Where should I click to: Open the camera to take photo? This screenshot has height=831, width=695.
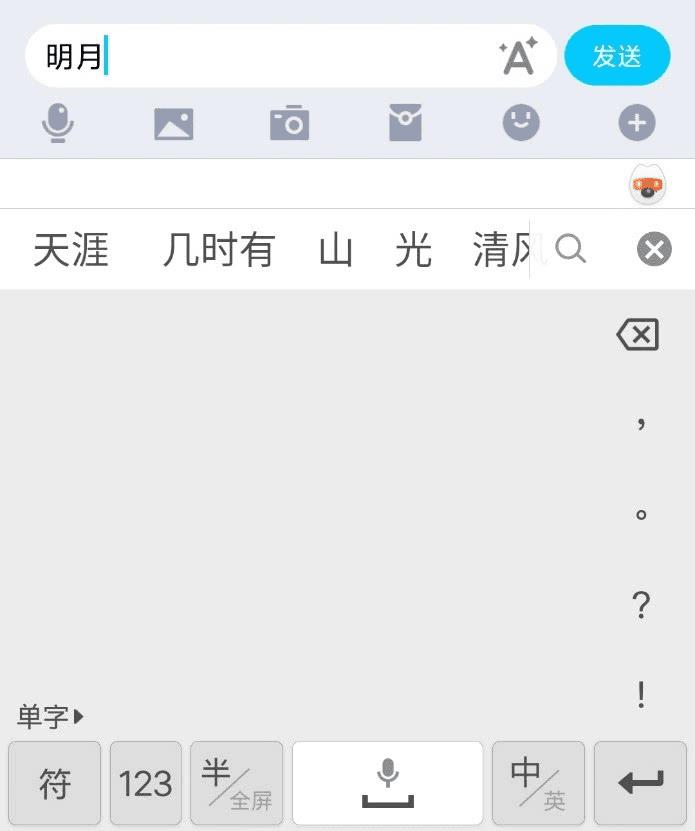point(289,124)
